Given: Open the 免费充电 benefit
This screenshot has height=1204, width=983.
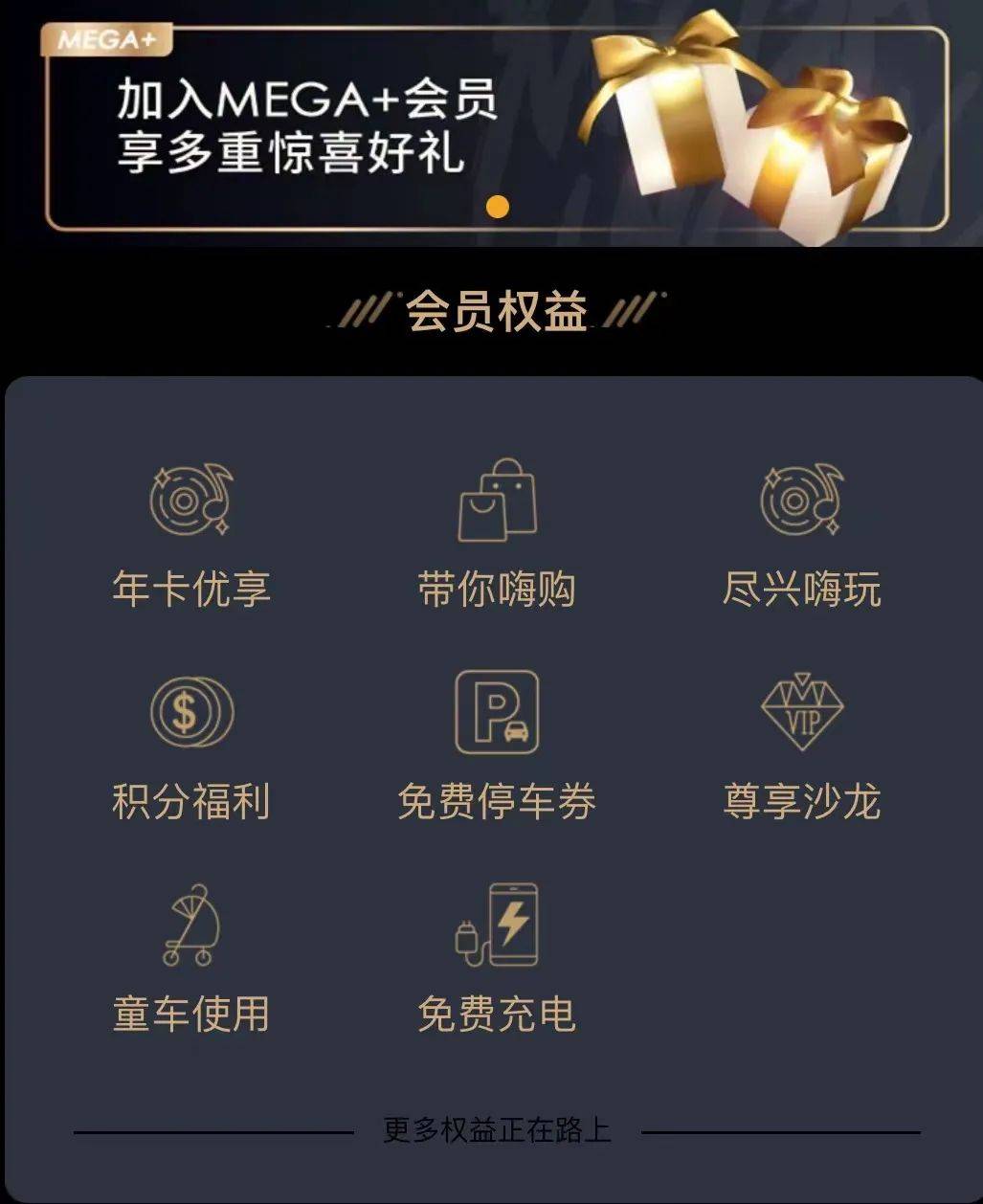Looking at the screenshot, I should [x=497, y=959].
